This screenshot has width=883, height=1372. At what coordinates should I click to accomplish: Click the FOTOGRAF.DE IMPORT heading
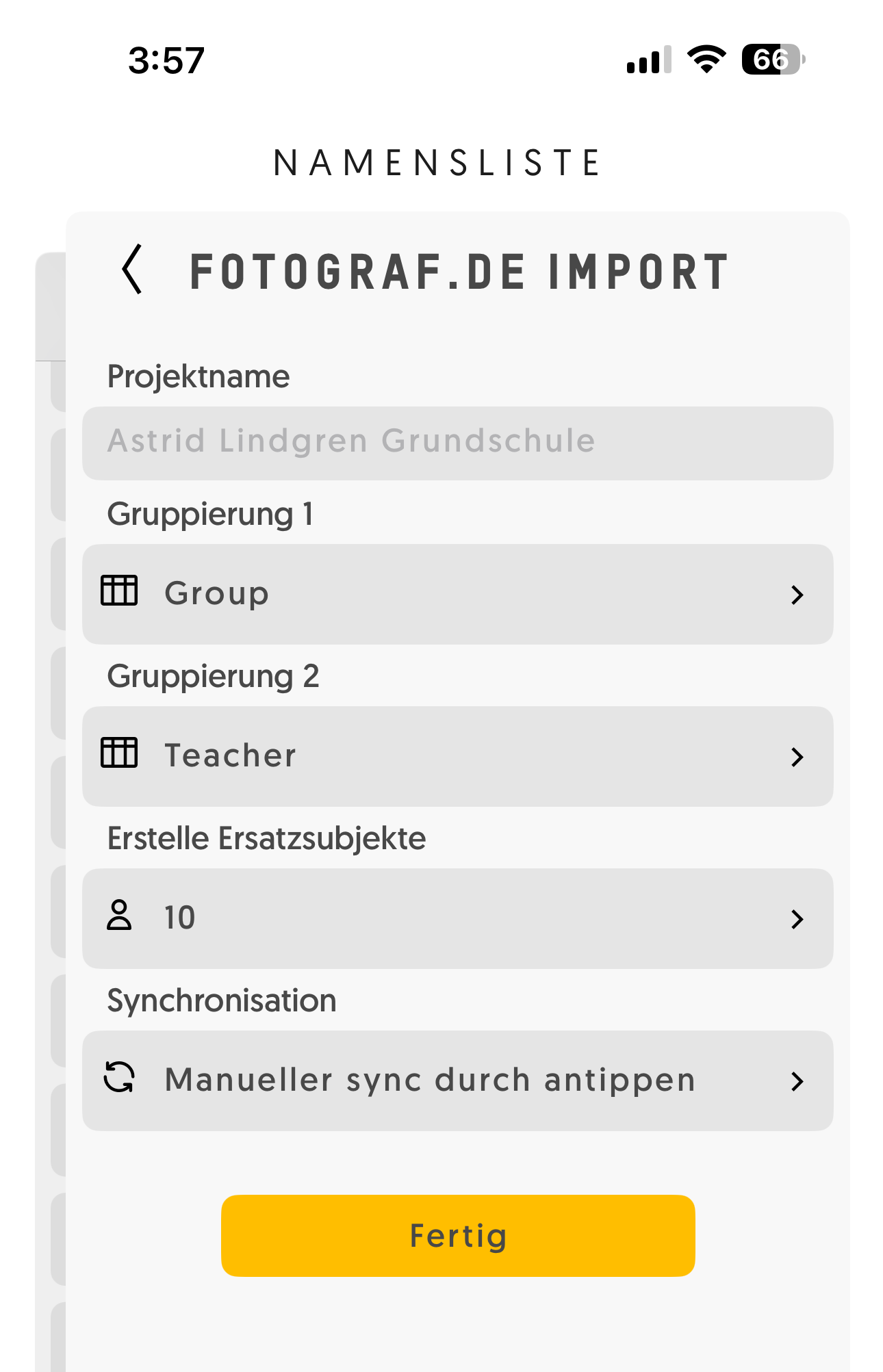(459, 271)
